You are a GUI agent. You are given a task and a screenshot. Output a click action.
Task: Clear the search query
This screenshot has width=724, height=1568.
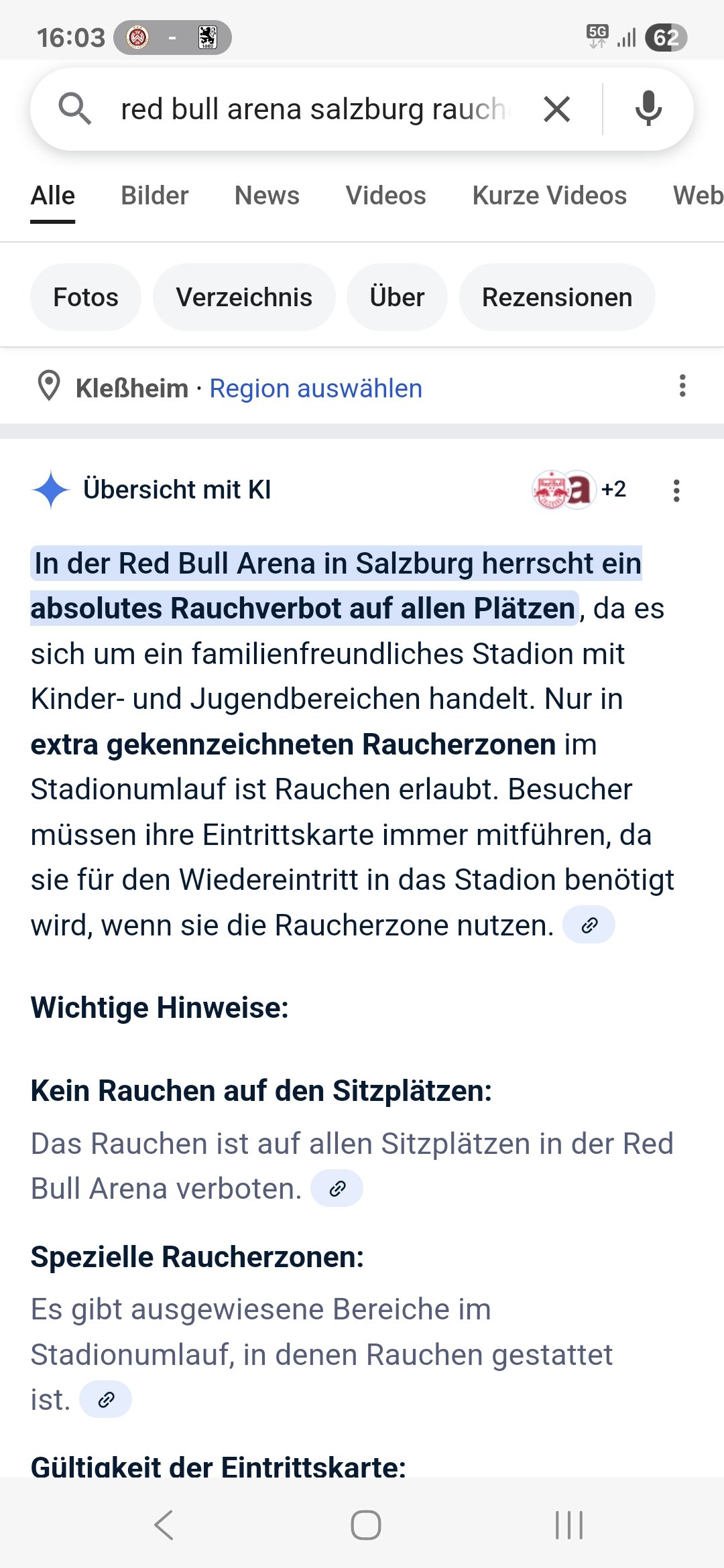pos(556,109)
